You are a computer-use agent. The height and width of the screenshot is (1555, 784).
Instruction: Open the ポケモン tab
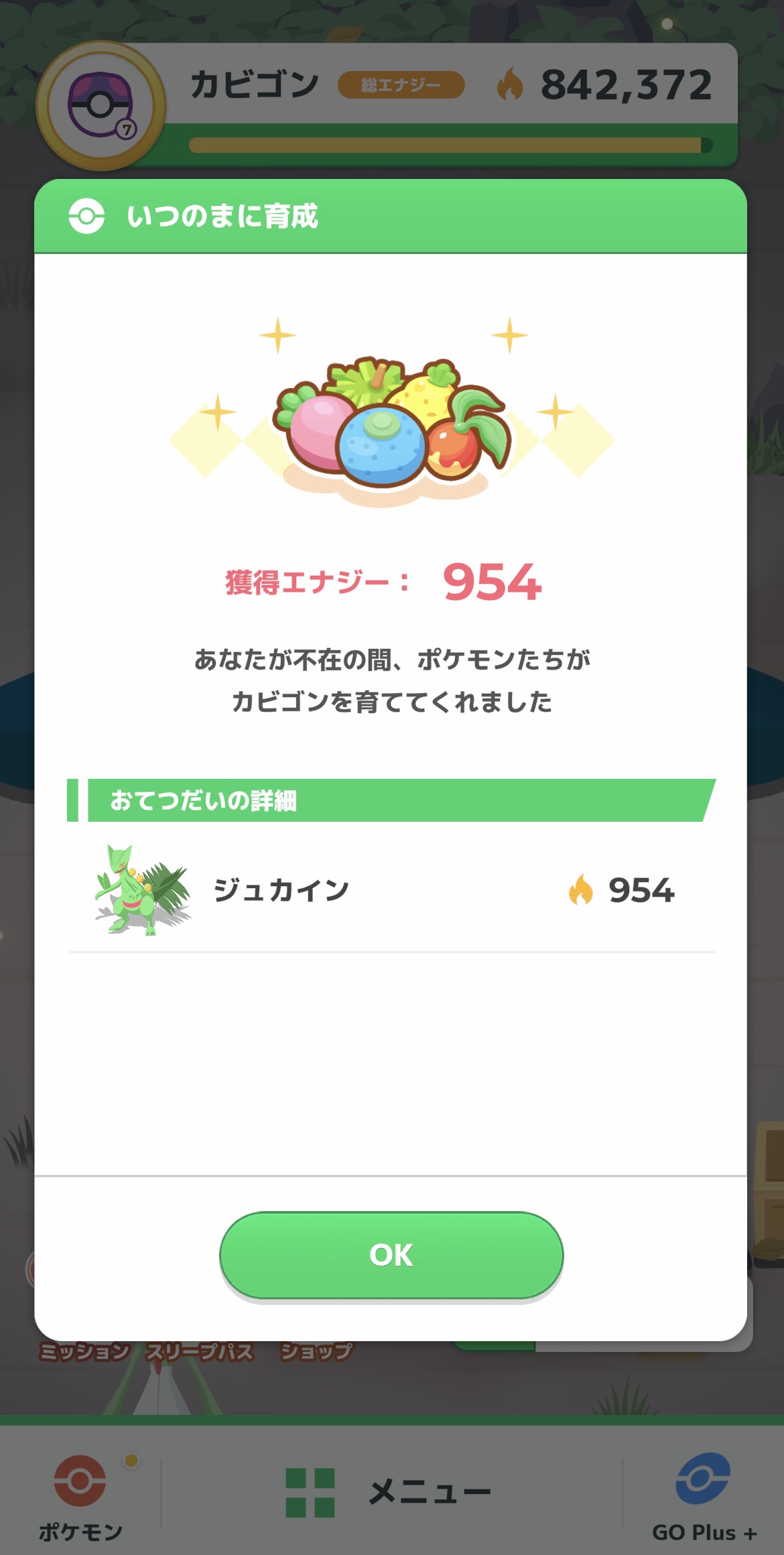click(80, 1495)
